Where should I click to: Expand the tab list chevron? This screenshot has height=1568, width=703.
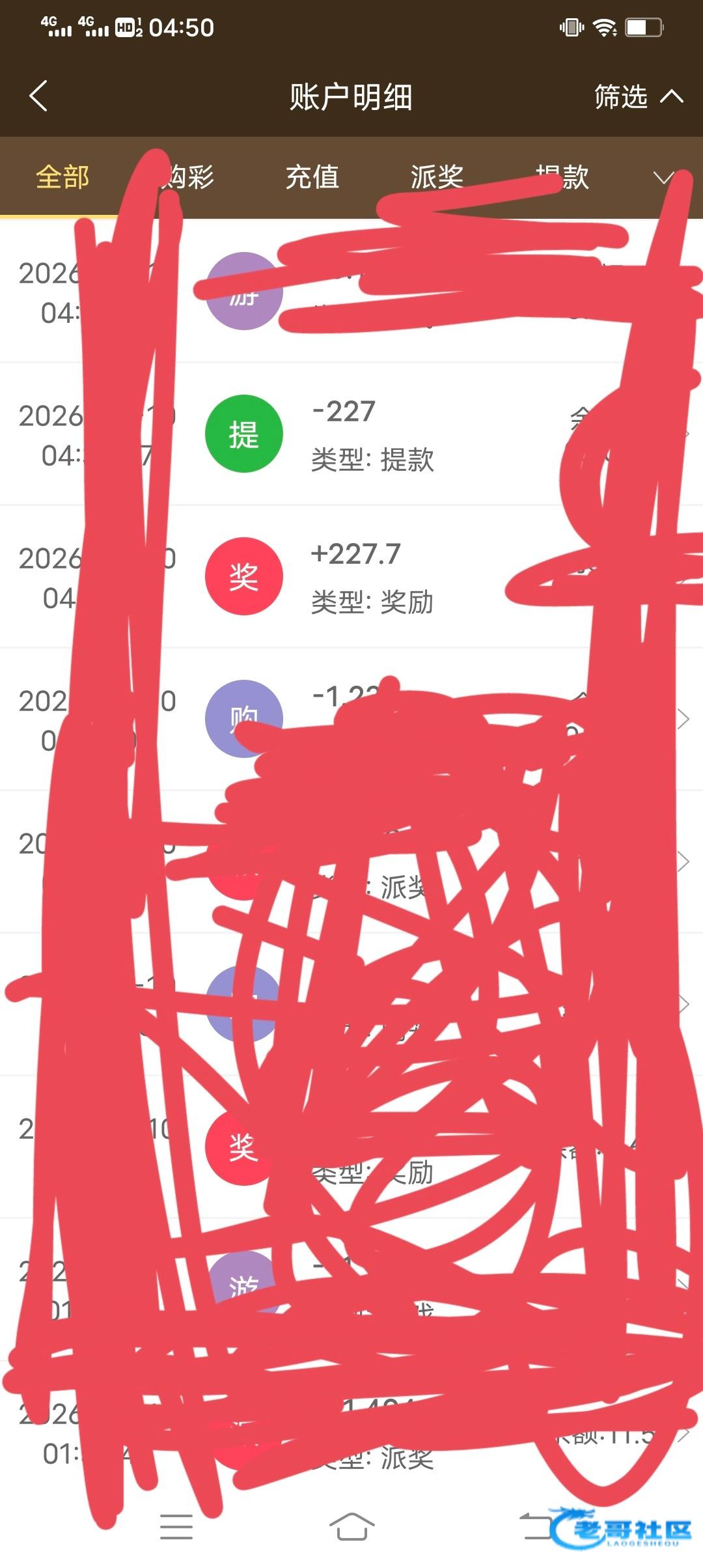point(664,177)
